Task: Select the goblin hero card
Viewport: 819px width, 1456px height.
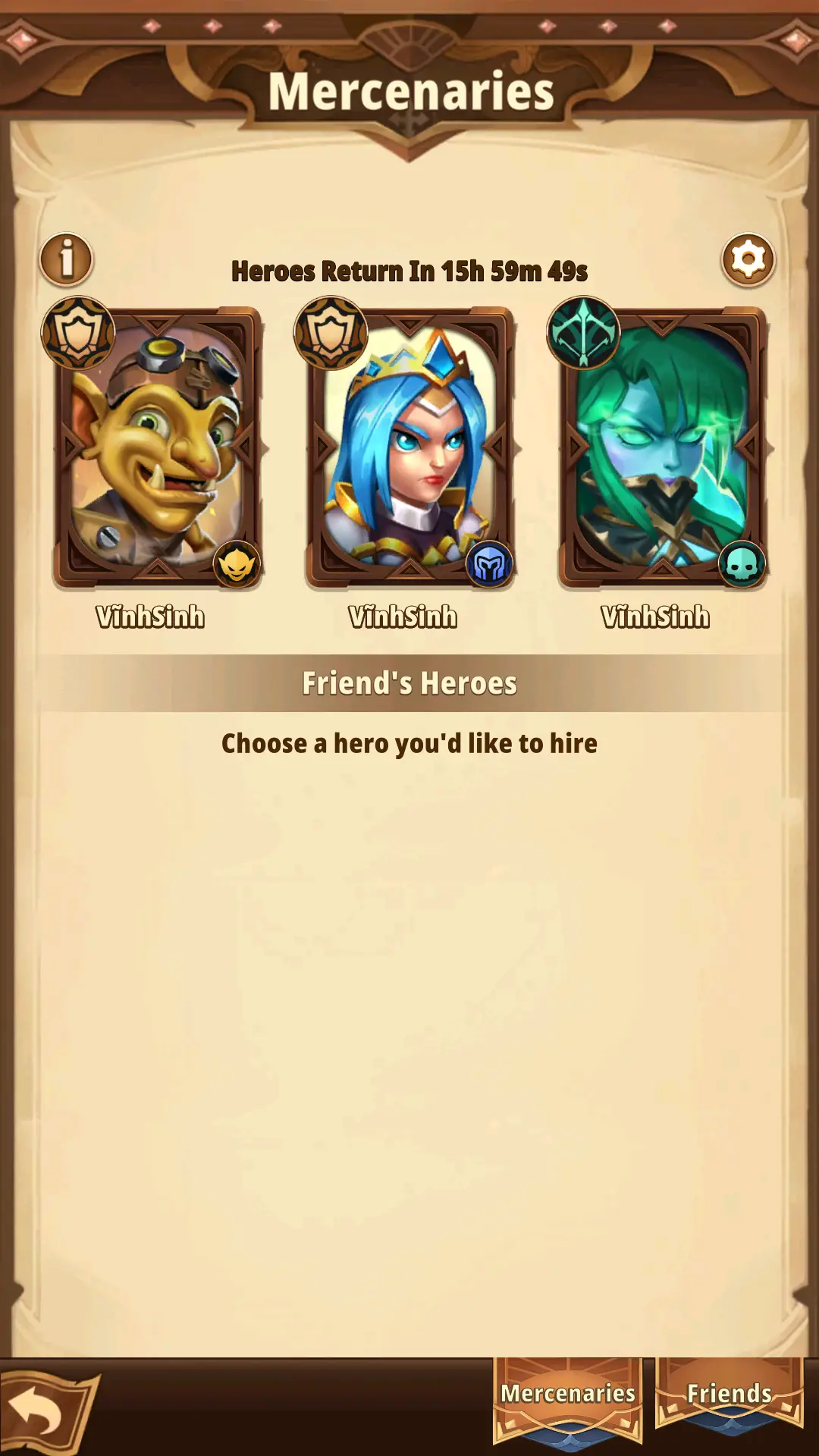Action: 157,449
